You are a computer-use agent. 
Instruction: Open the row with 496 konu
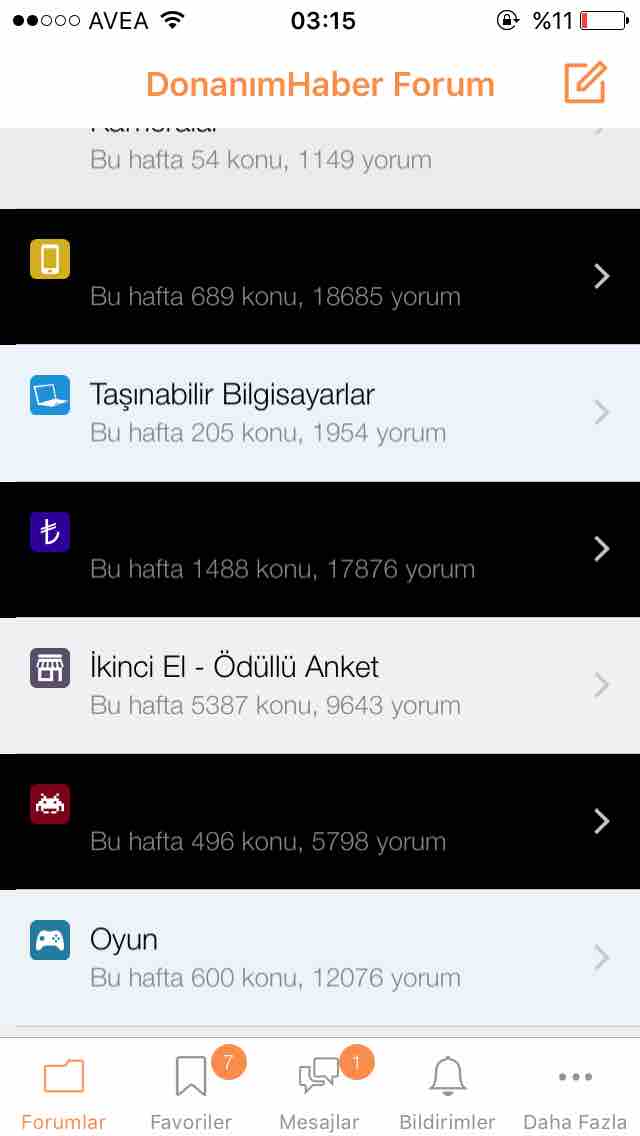(x=320, y=822)
